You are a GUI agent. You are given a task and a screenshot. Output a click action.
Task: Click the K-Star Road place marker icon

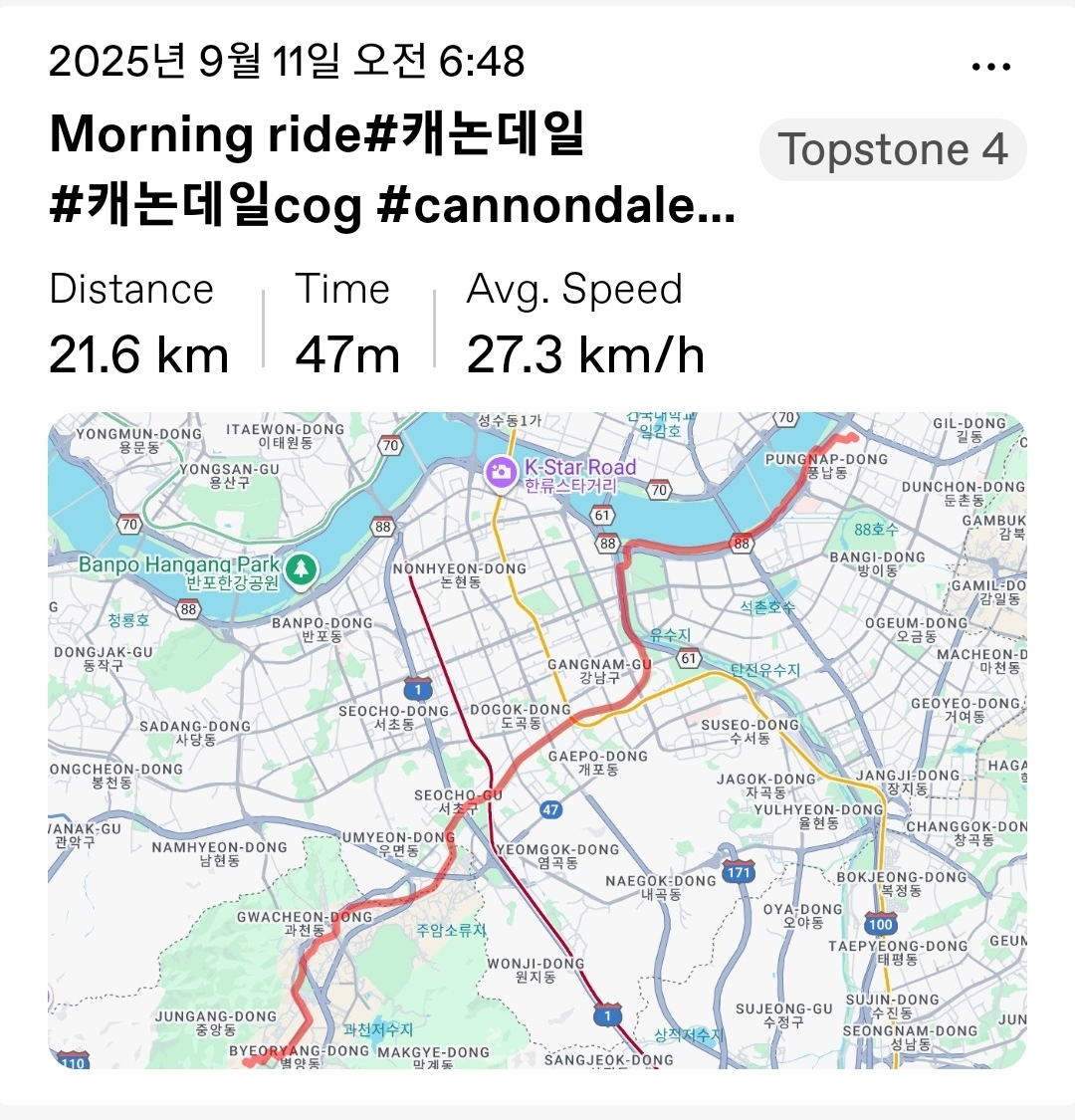[x=503, y=473]
